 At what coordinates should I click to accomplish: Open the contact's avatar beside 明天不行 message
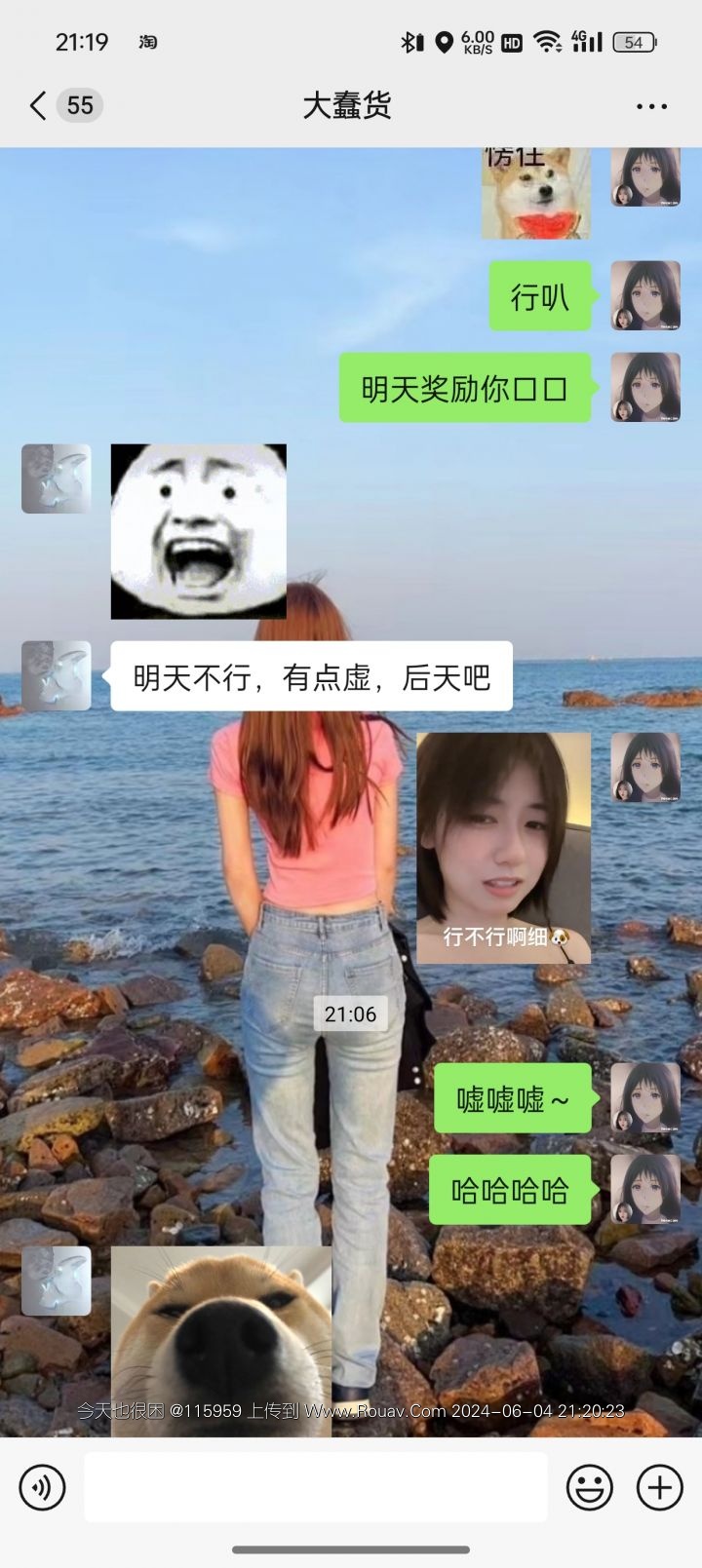pyautogui.click(x=57, y=675)
